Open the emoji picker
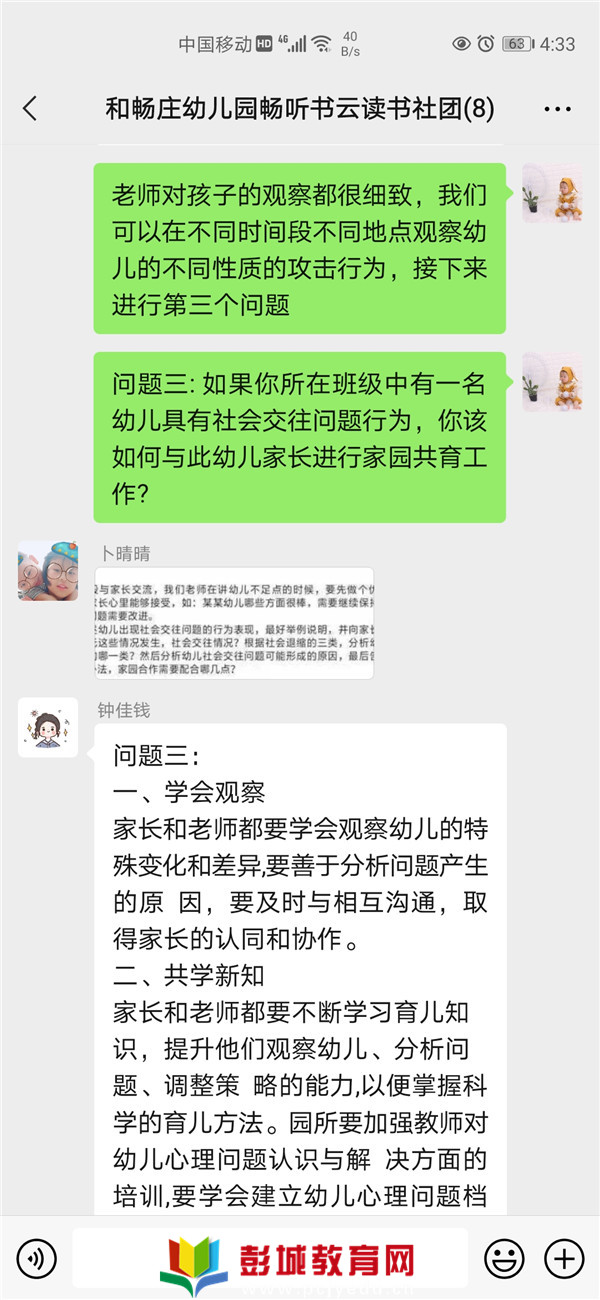 point(504,1256)
